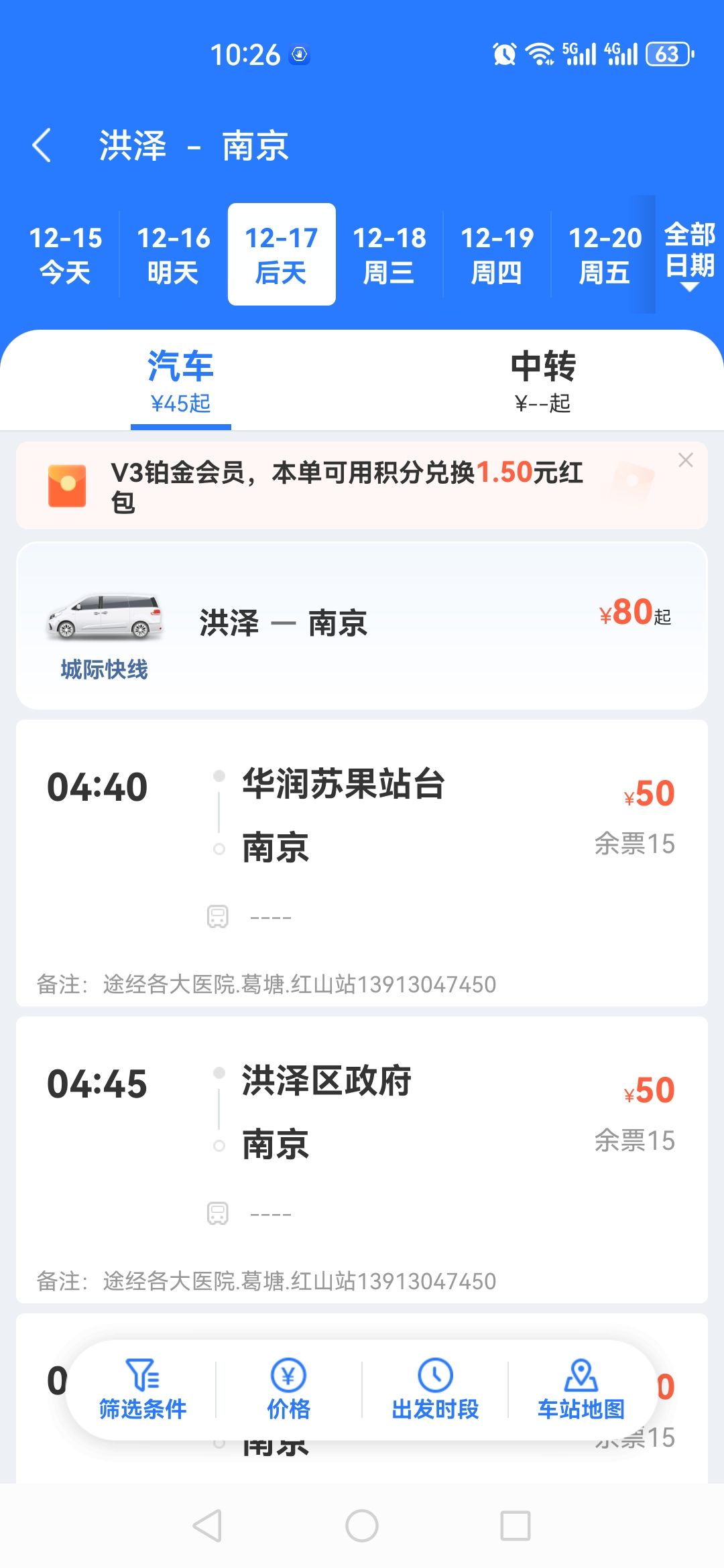Screen dimensions: 724x1568
Task: Choose the 12-18 周三 date
Action: click(389, 255)
